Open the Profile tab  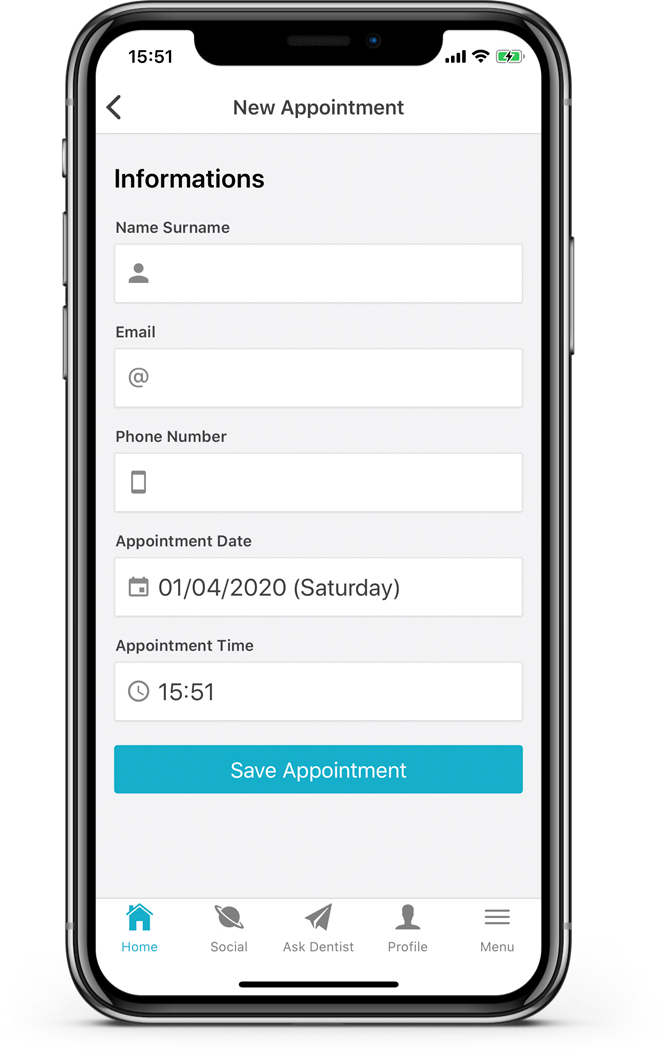click(407, 928)
